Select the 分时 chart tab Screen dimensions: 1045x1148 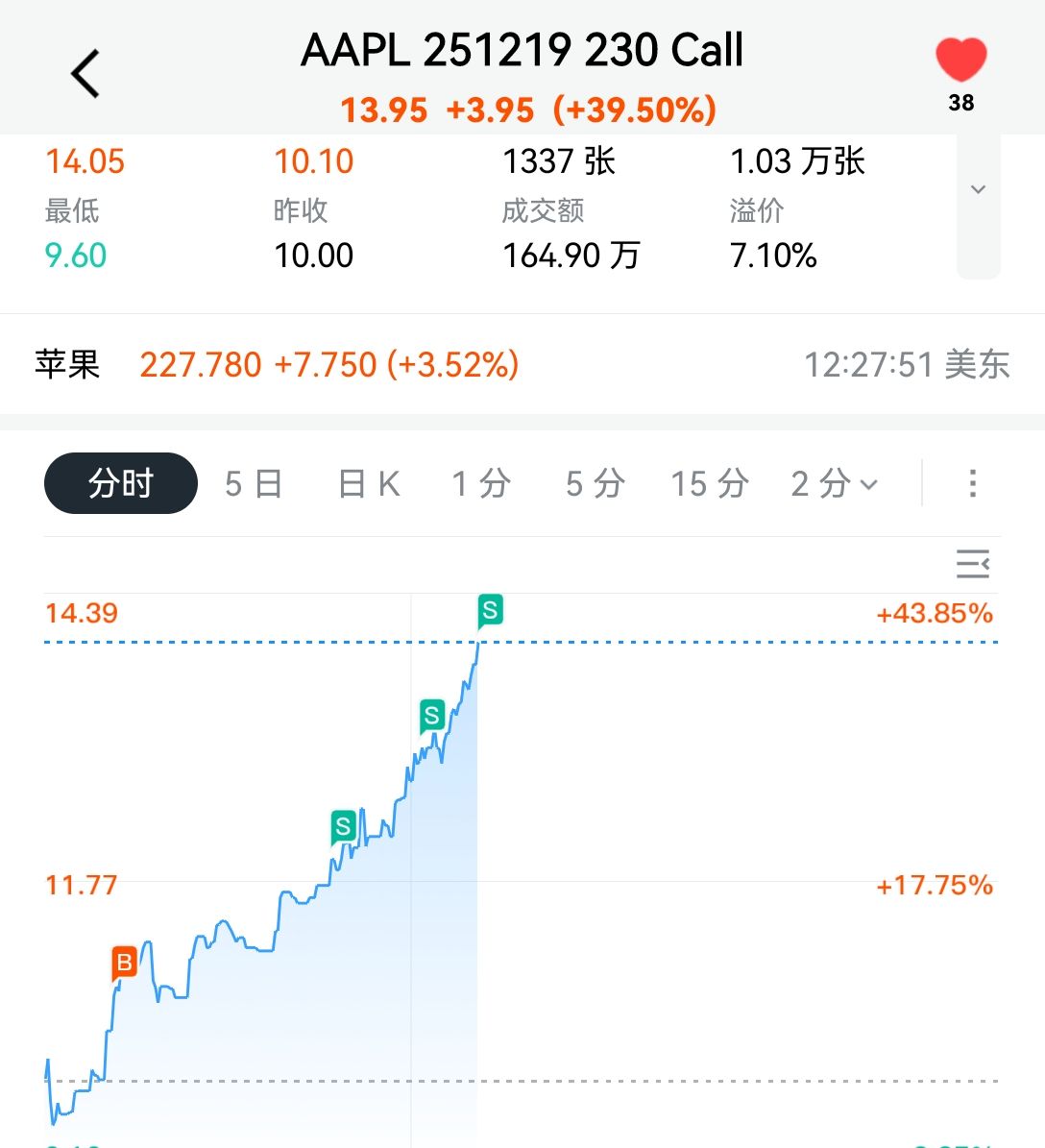click(x=121, y=483)
